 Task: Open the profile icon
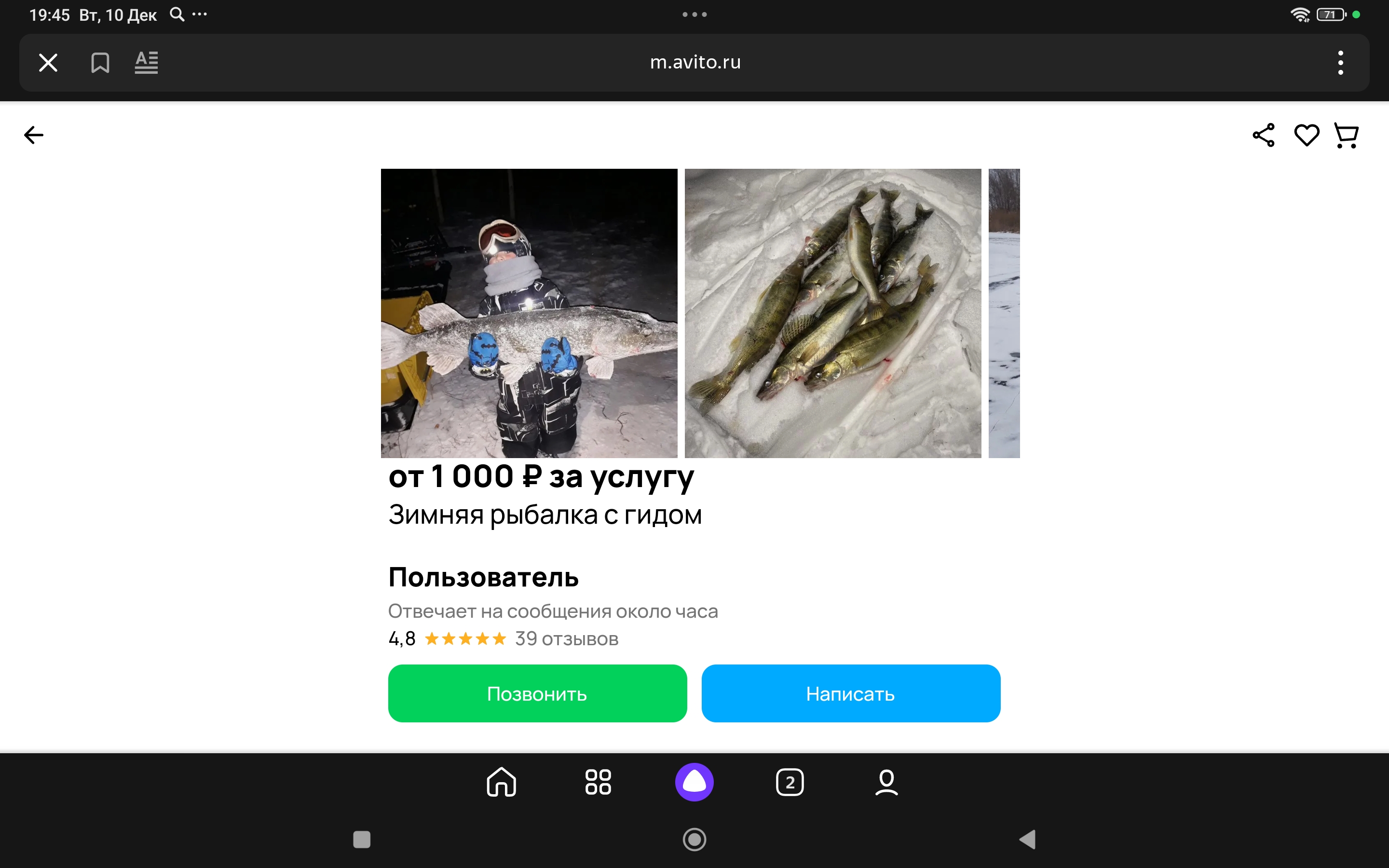[x=886, y=782]
